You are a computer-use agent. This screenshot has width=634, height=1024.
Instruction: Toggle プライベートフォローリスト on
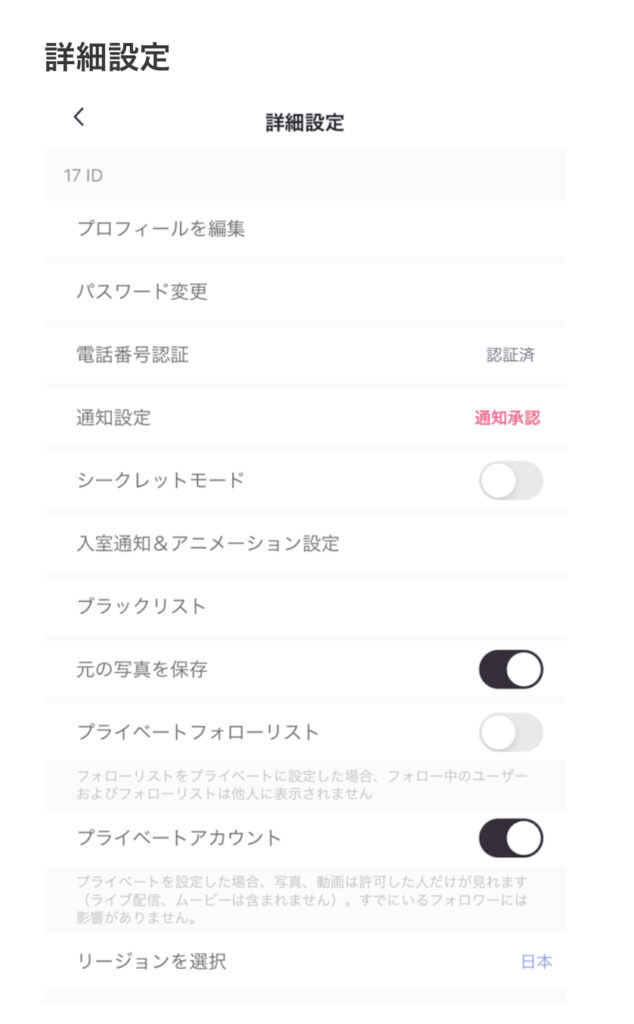point(510,732)
